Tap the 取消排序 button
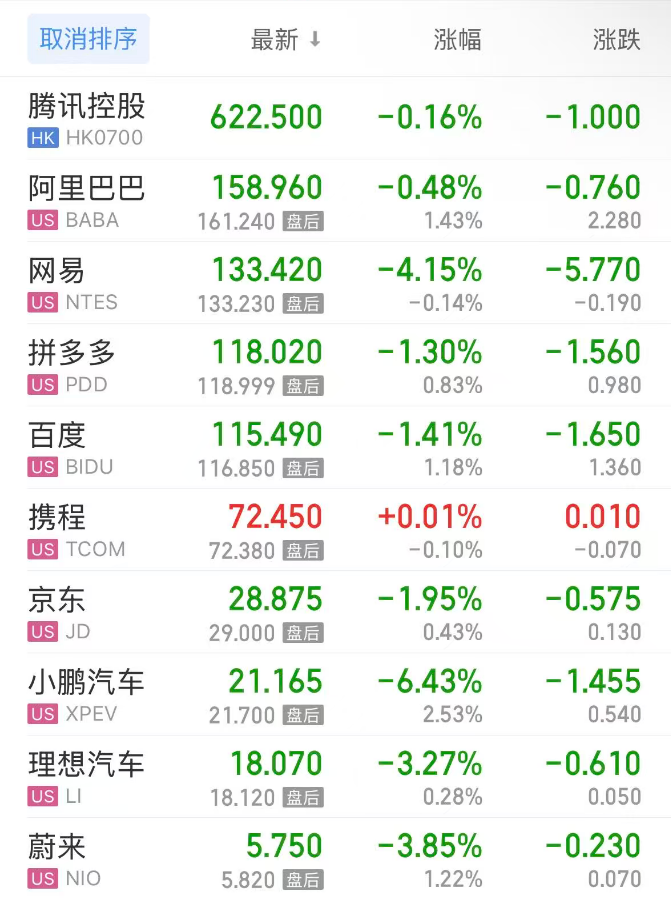This screenshot has height=915, width=671. tap(88, 40)
